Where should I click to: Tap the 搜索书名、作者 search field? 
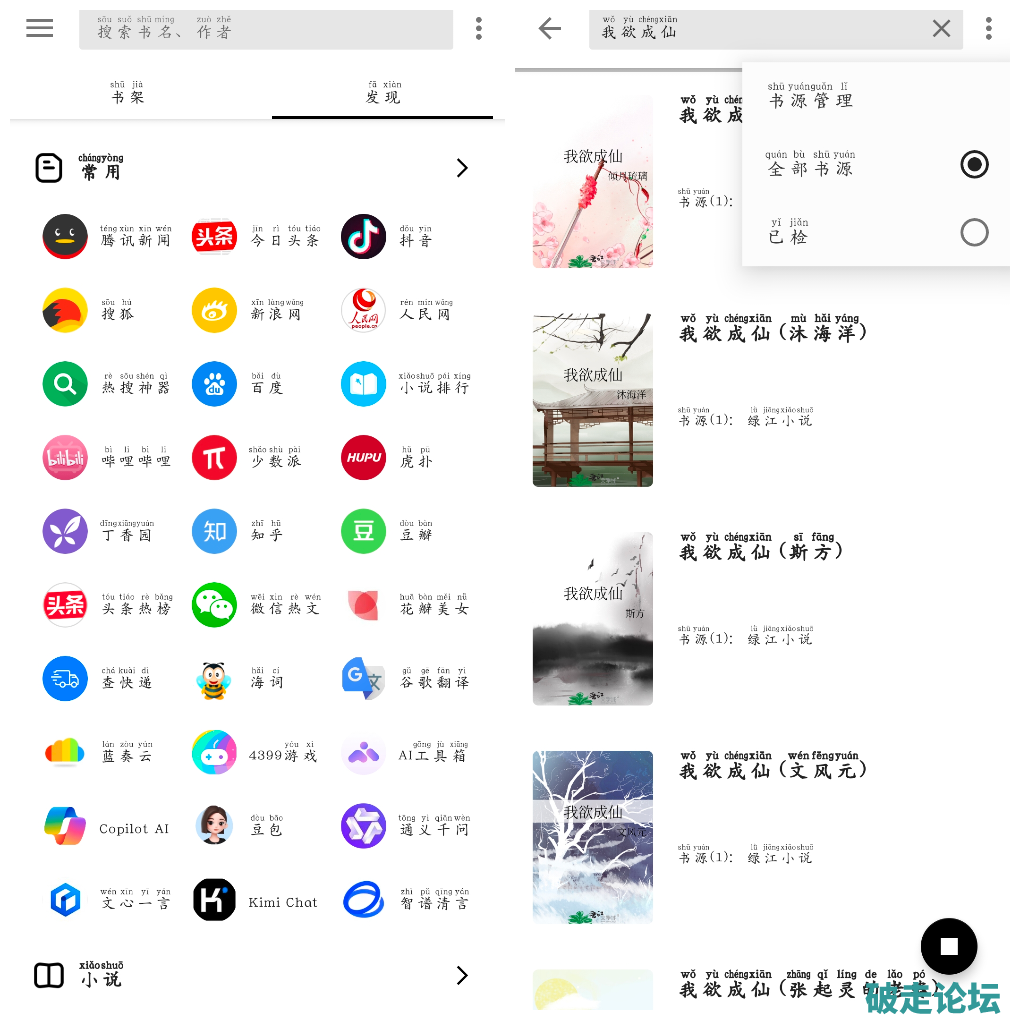[265, 30]
